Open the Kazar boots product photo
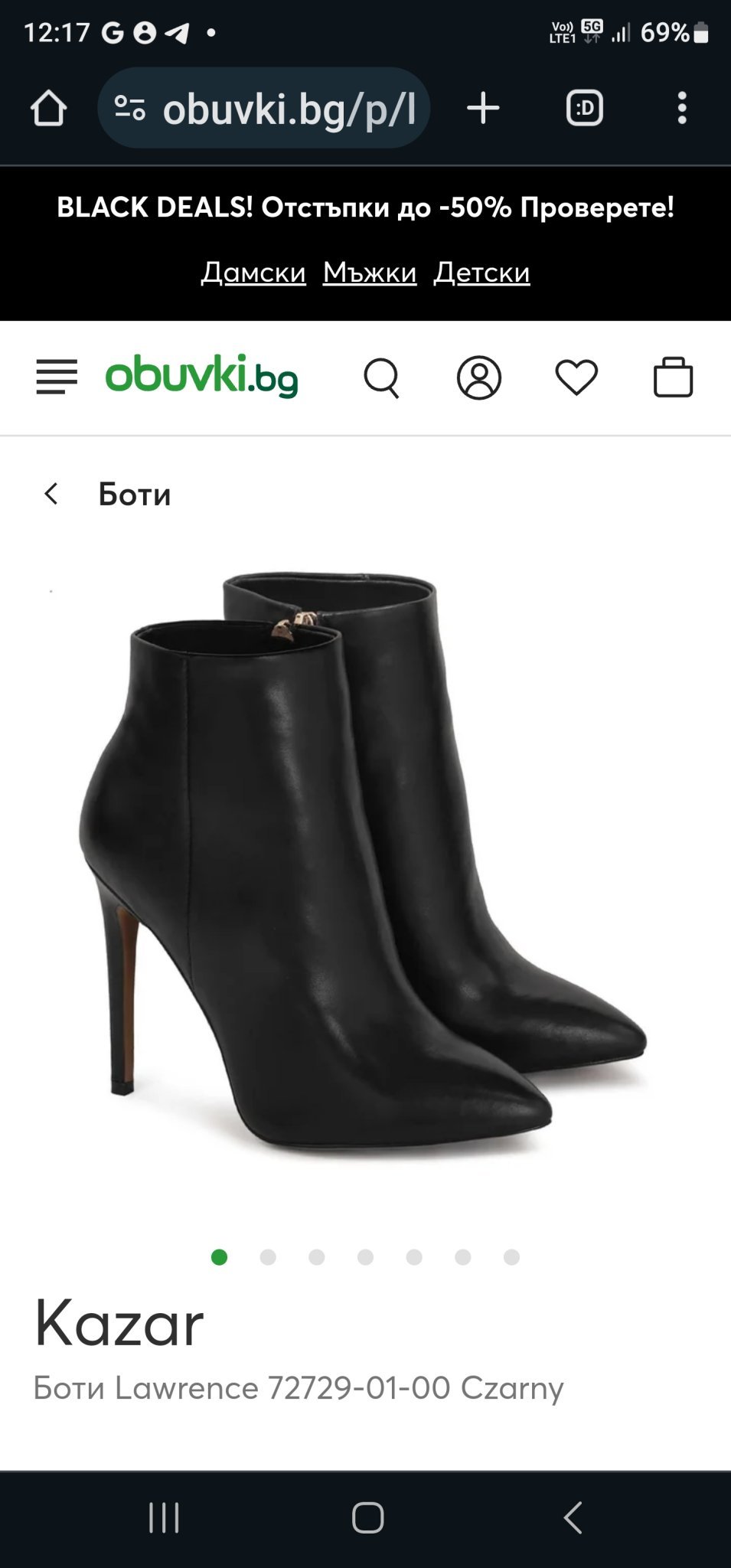 click(x=365, y=865)
